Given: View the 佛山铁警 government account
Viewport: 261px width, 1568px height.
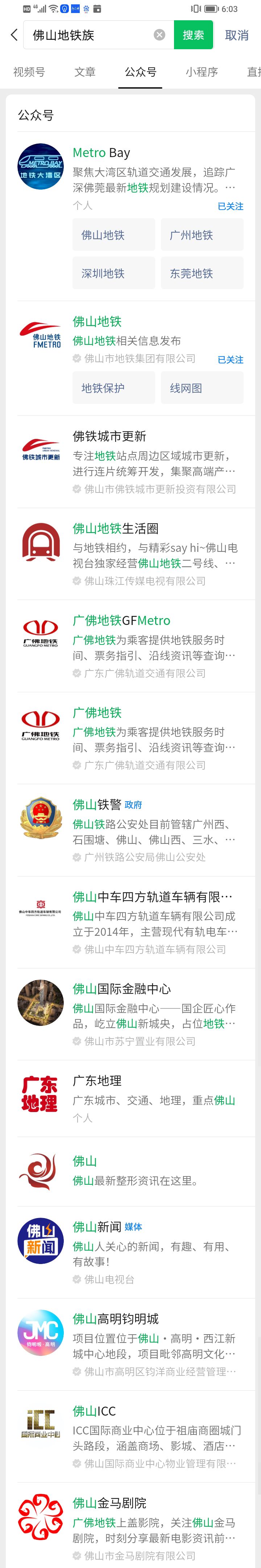Looking at the screenshot, I should [98, 804].
